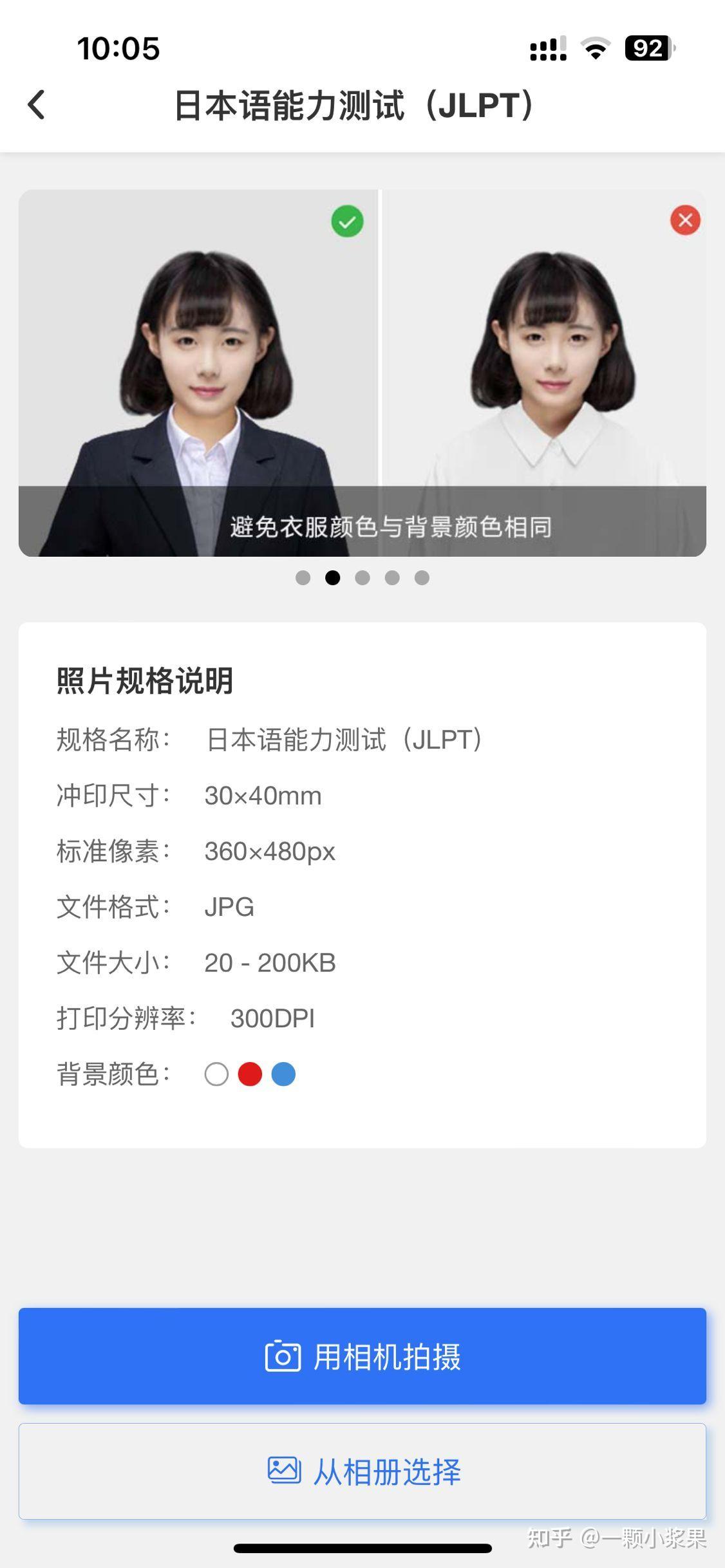
Task: Tap the first carousel dot
Action: coord(303,578)
